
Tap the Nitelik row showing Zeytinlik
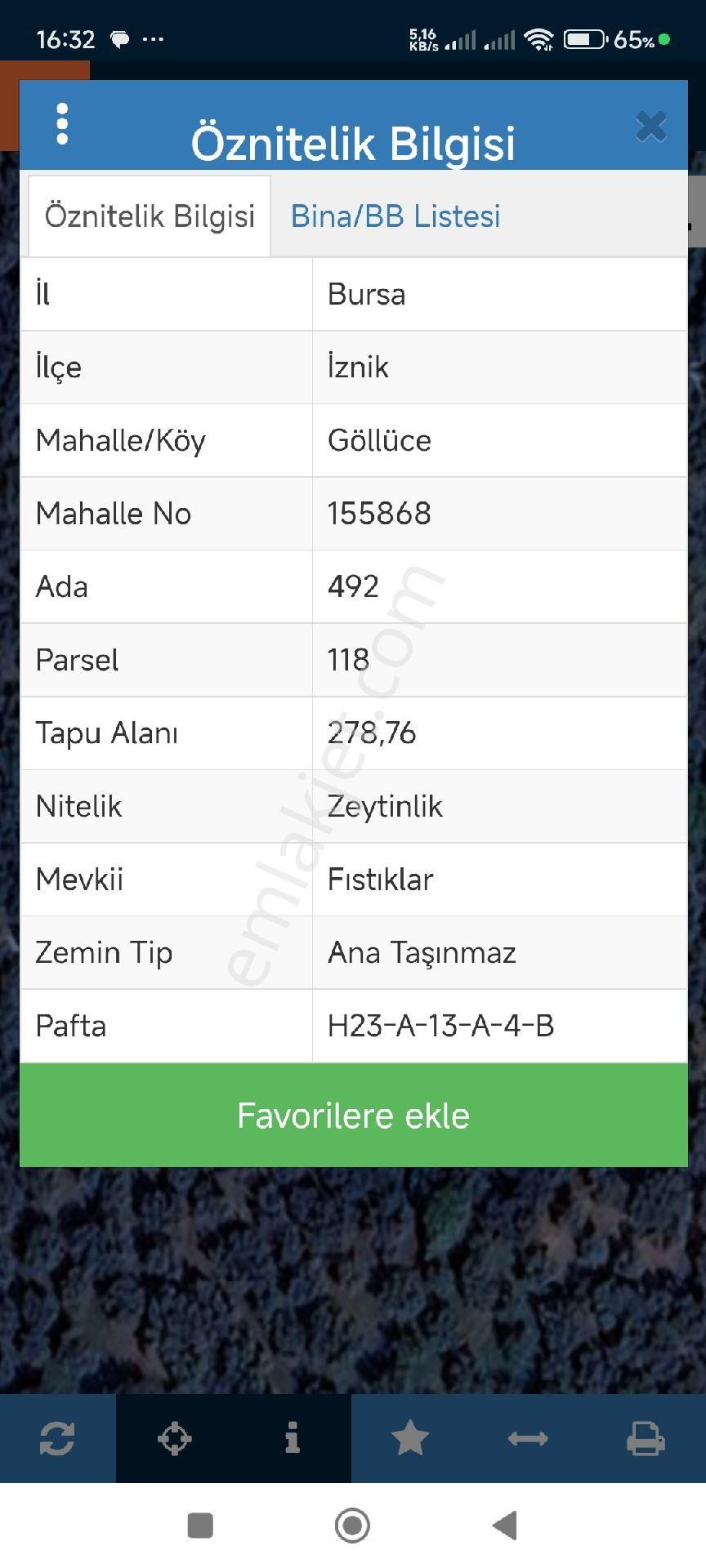point(353,806)
